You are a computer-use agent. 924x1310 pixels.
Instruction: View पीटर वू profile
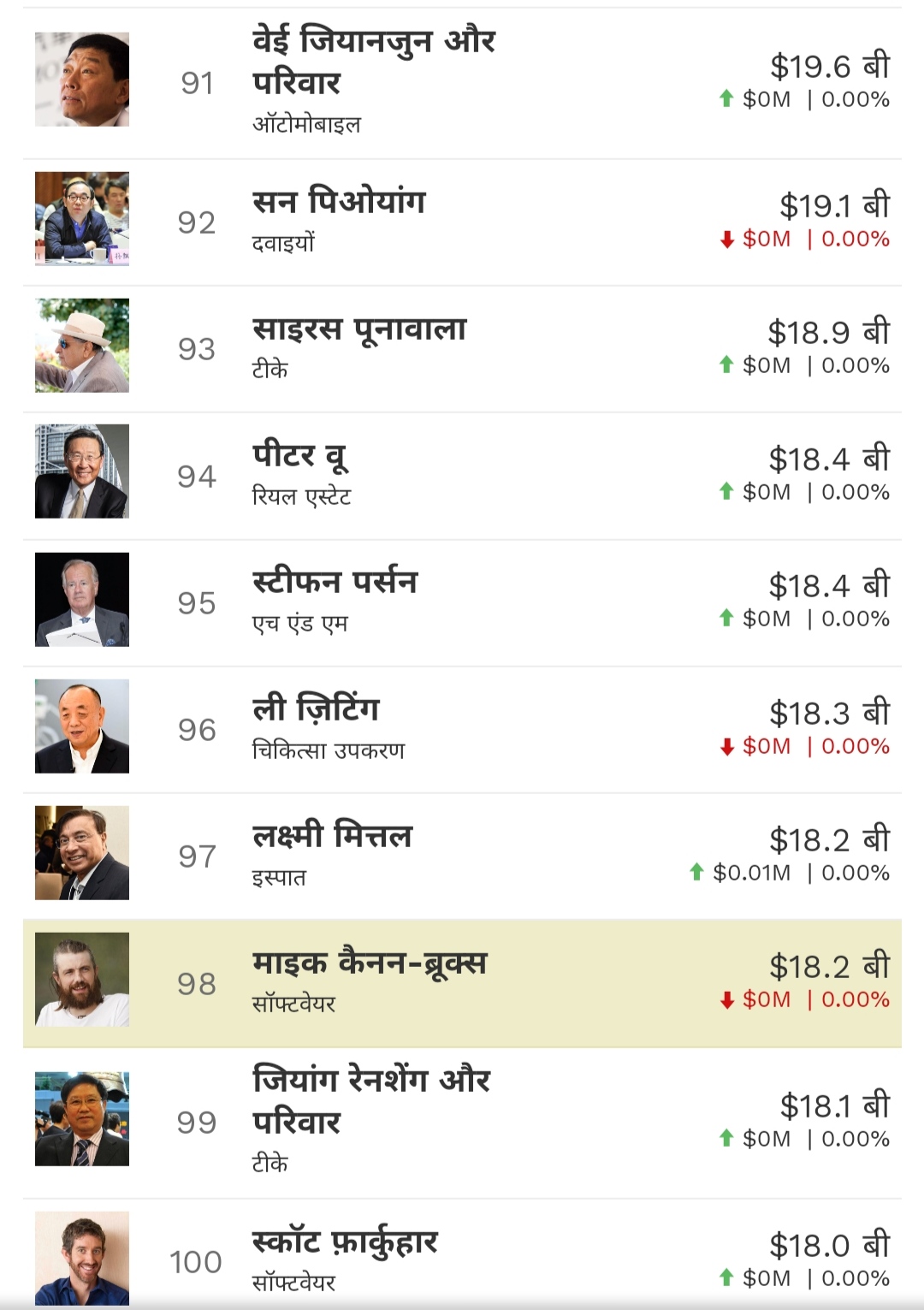pos(300,457)
